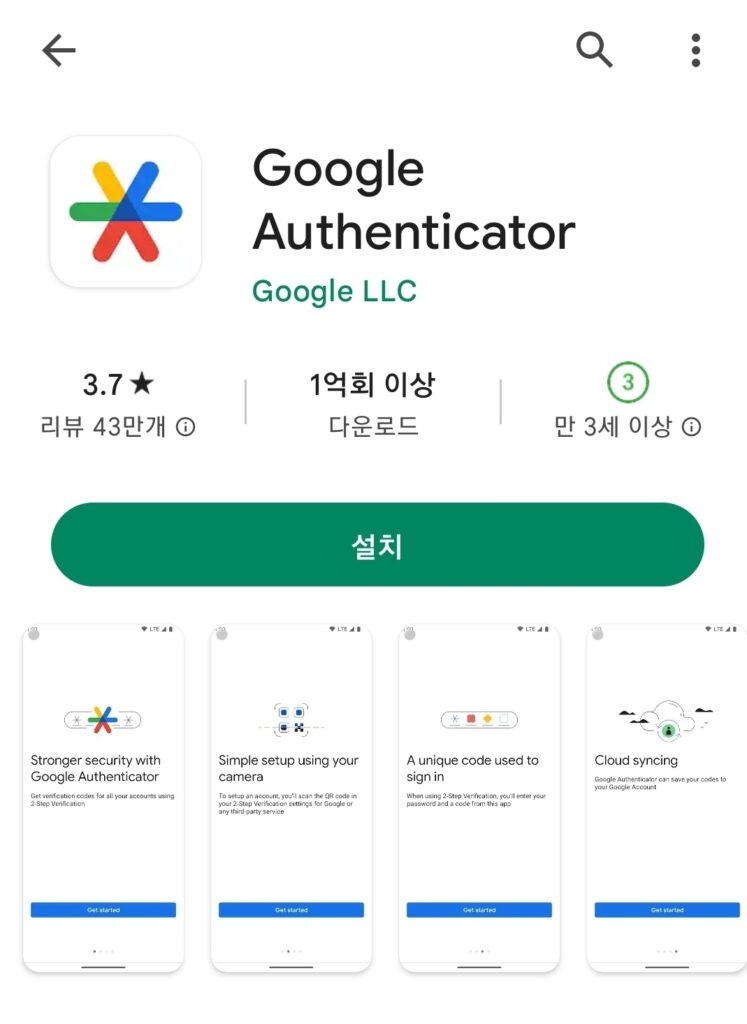Open the Simple setup using camera screenshot
This screenshot has width=747, height=1024.
tap(291, 795)
